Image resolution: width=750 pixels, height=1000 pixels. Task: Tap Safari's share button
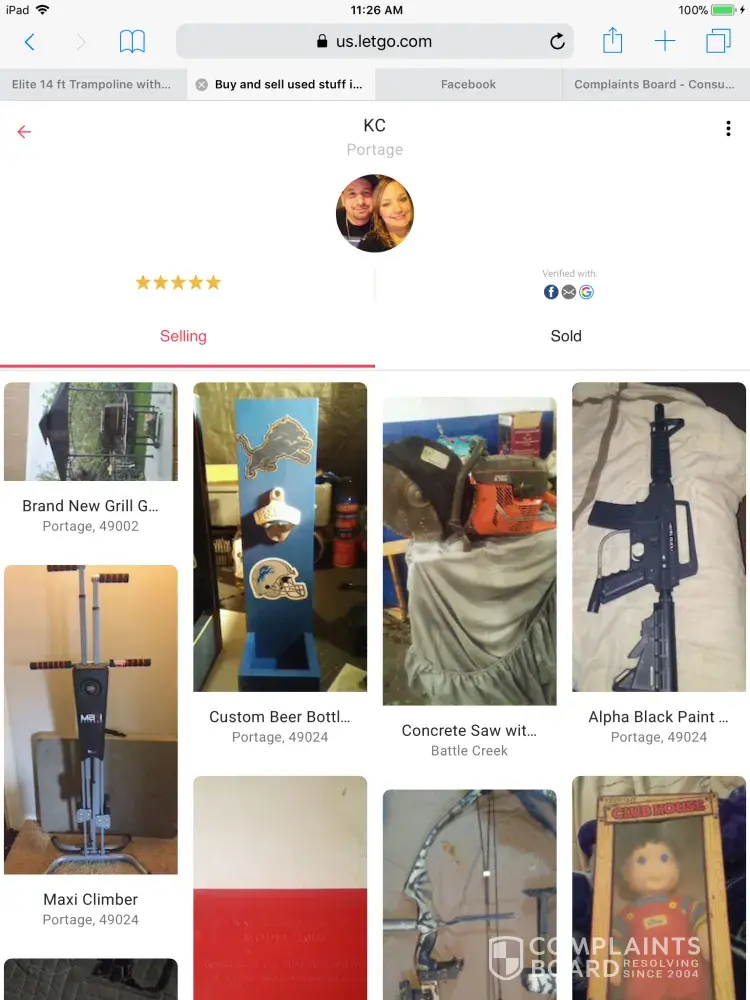click(x=612, y=41)
